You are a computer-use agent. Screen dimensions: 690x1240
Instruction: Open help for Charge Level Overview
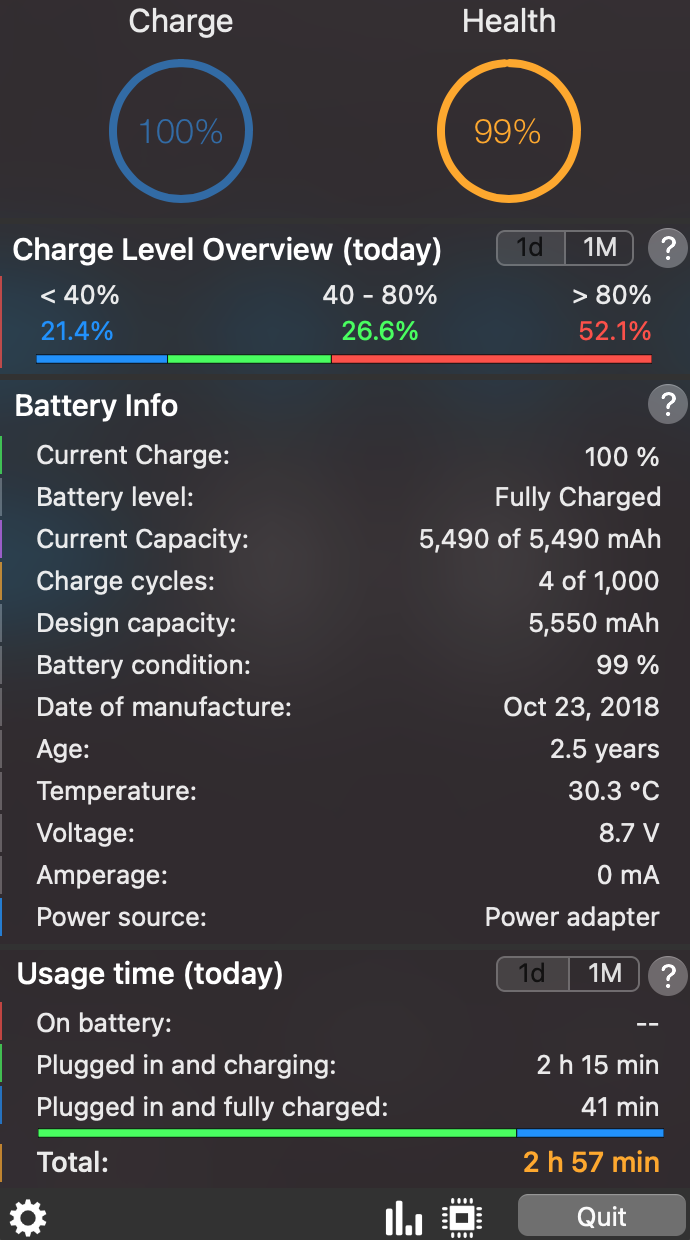point(667,248)
